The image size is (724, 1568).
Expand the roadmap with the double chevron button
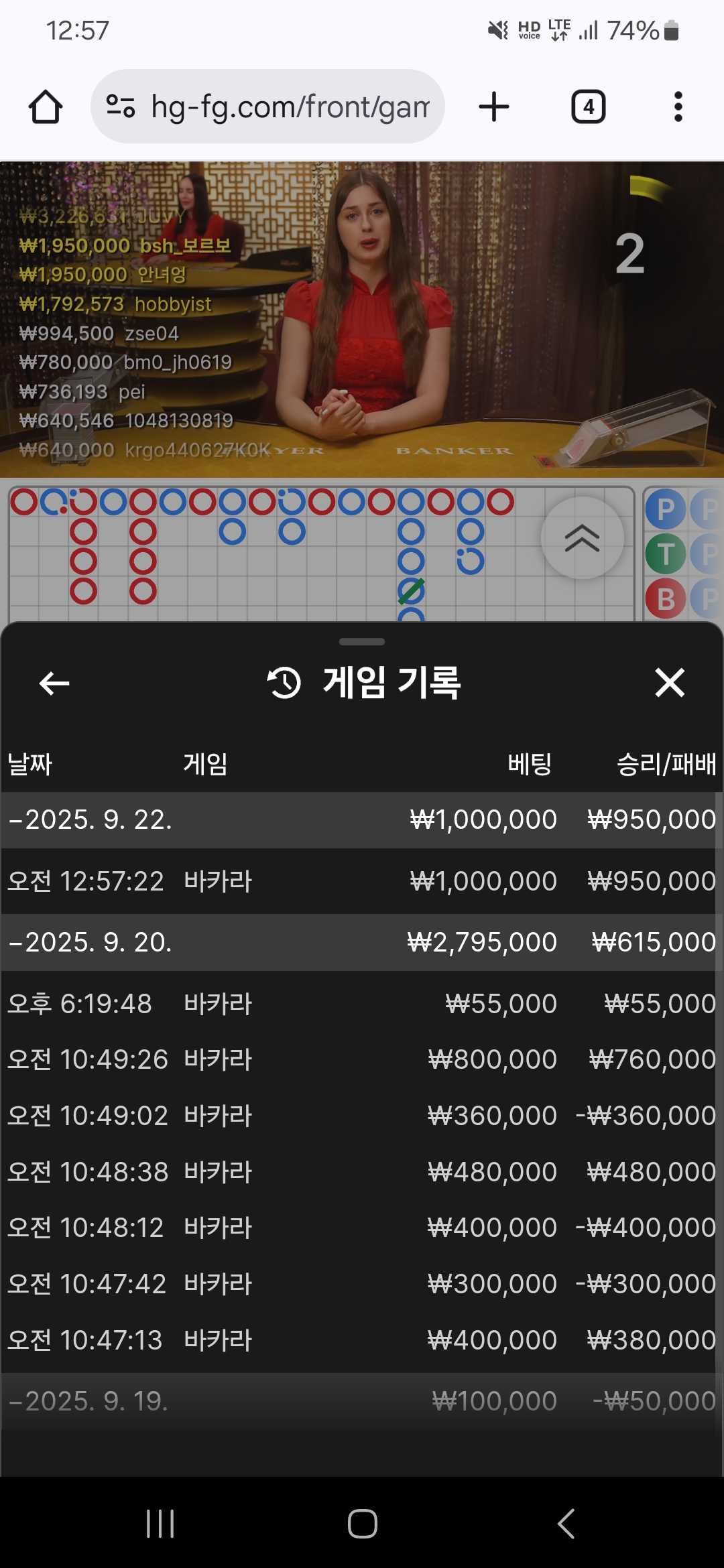coord(582,538)
